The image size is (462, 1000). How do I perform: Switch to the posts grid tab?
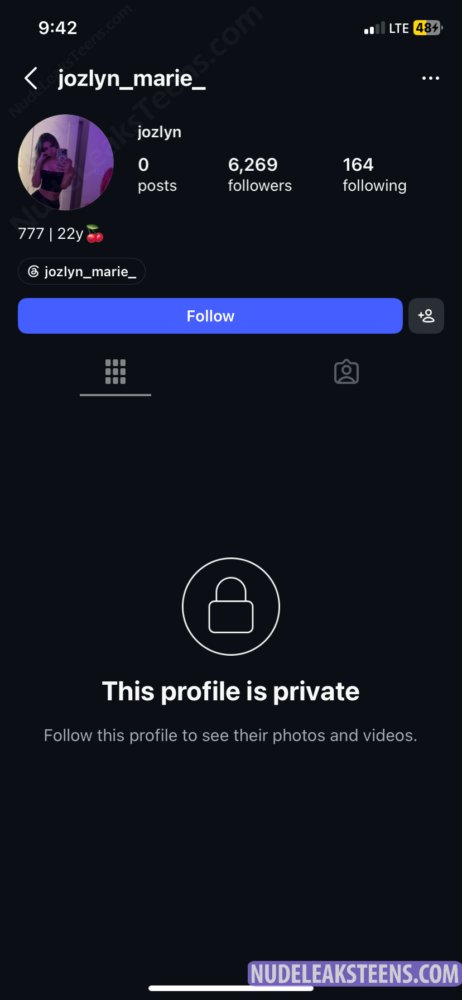point(116,372)
